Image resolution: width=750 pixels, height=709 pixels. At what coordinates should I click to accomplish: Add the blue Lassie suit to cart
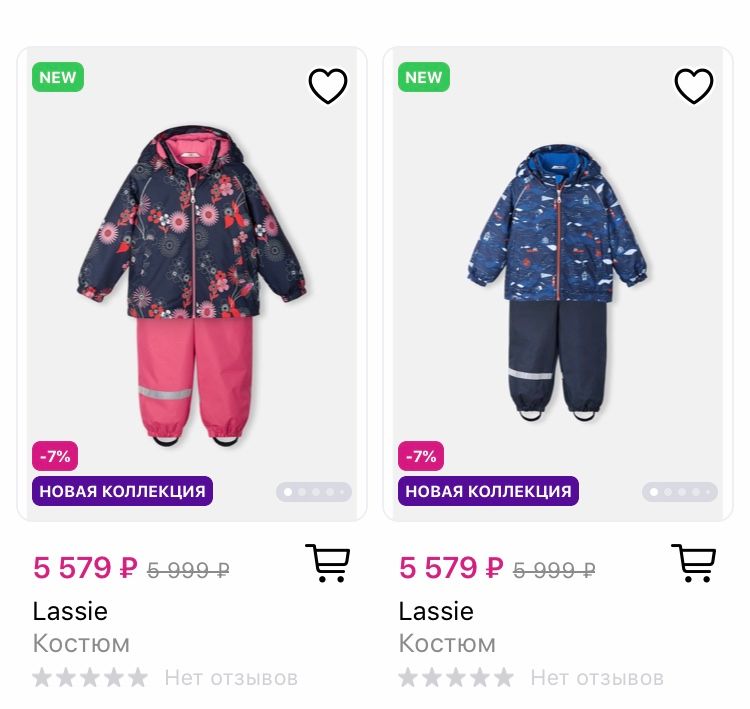pyautogui.click(x=693, y=563)
